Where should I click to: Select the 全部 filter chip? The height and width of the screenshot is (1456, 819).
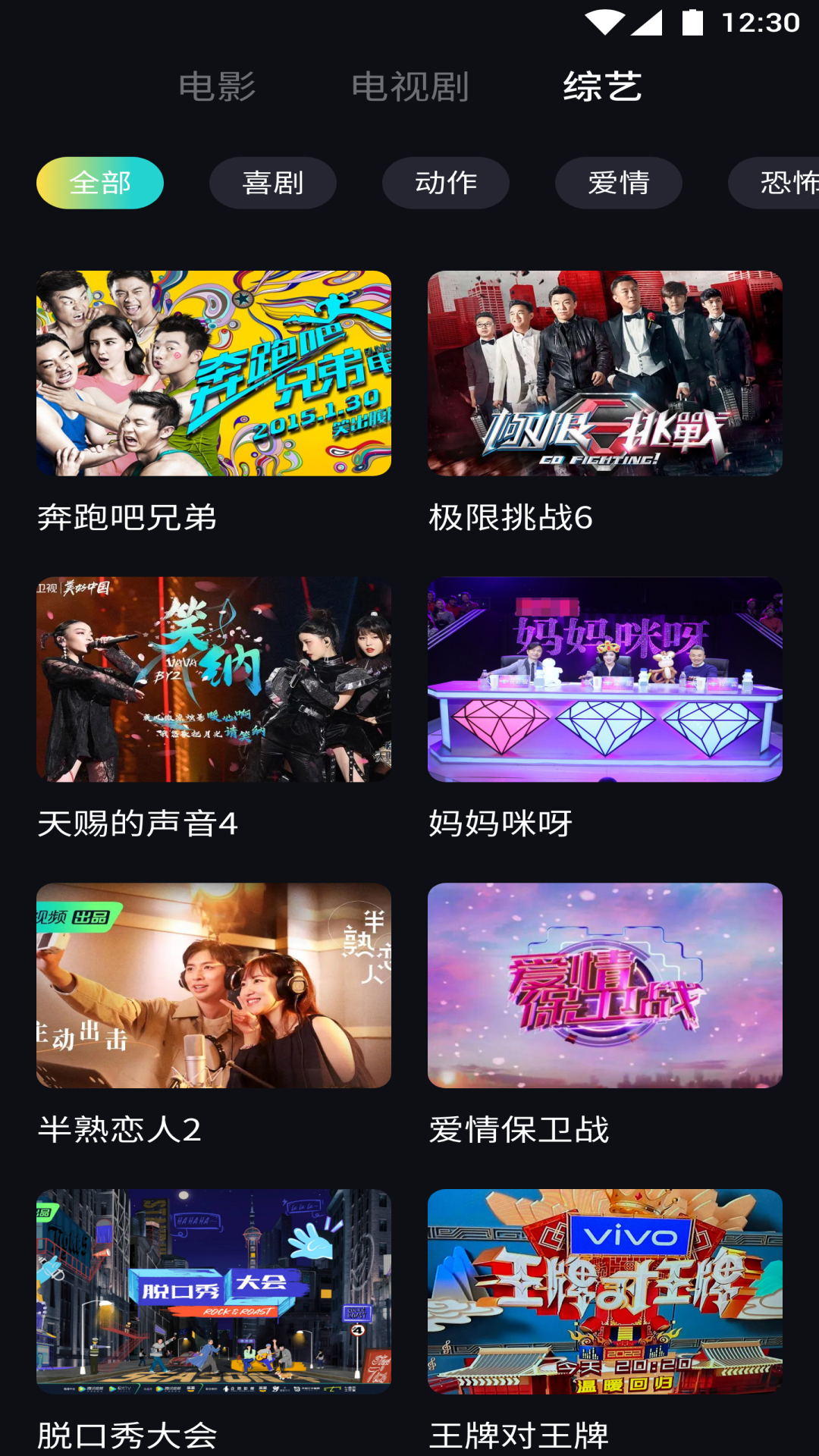click(100, 182)
